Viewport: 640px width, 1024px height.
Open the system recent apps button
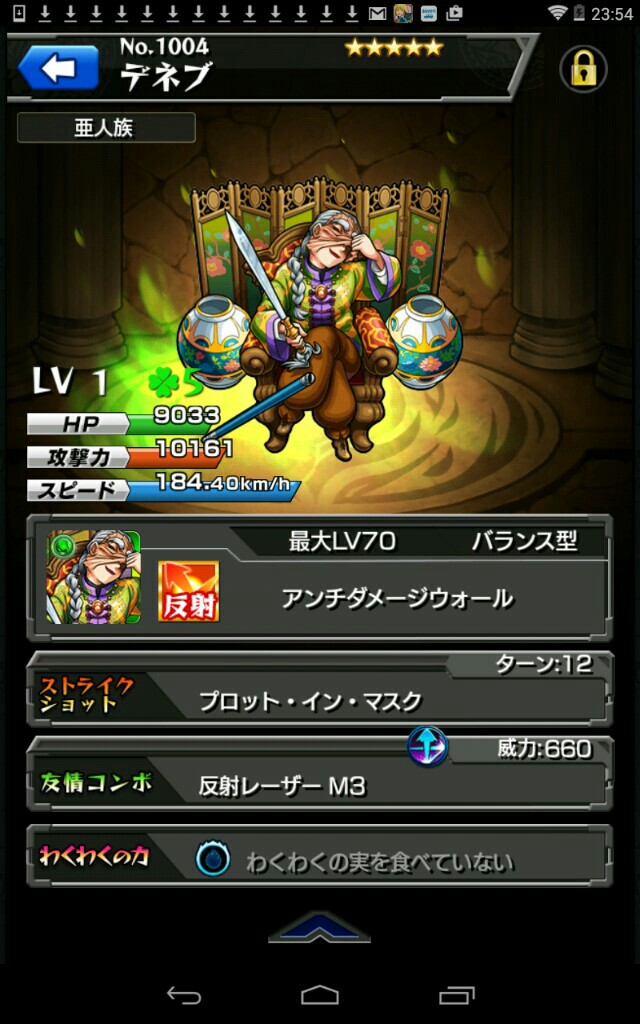coord(456,995)
